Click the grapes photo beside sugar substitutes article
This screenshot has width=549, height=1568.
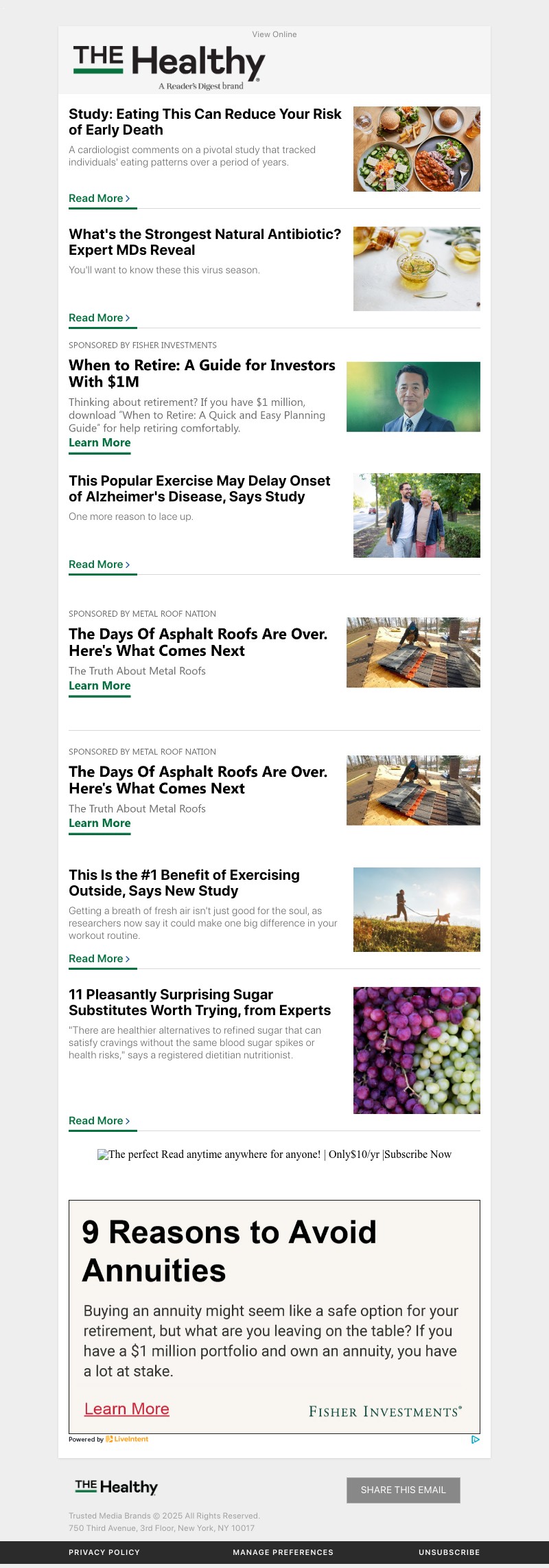point(416,1049)
